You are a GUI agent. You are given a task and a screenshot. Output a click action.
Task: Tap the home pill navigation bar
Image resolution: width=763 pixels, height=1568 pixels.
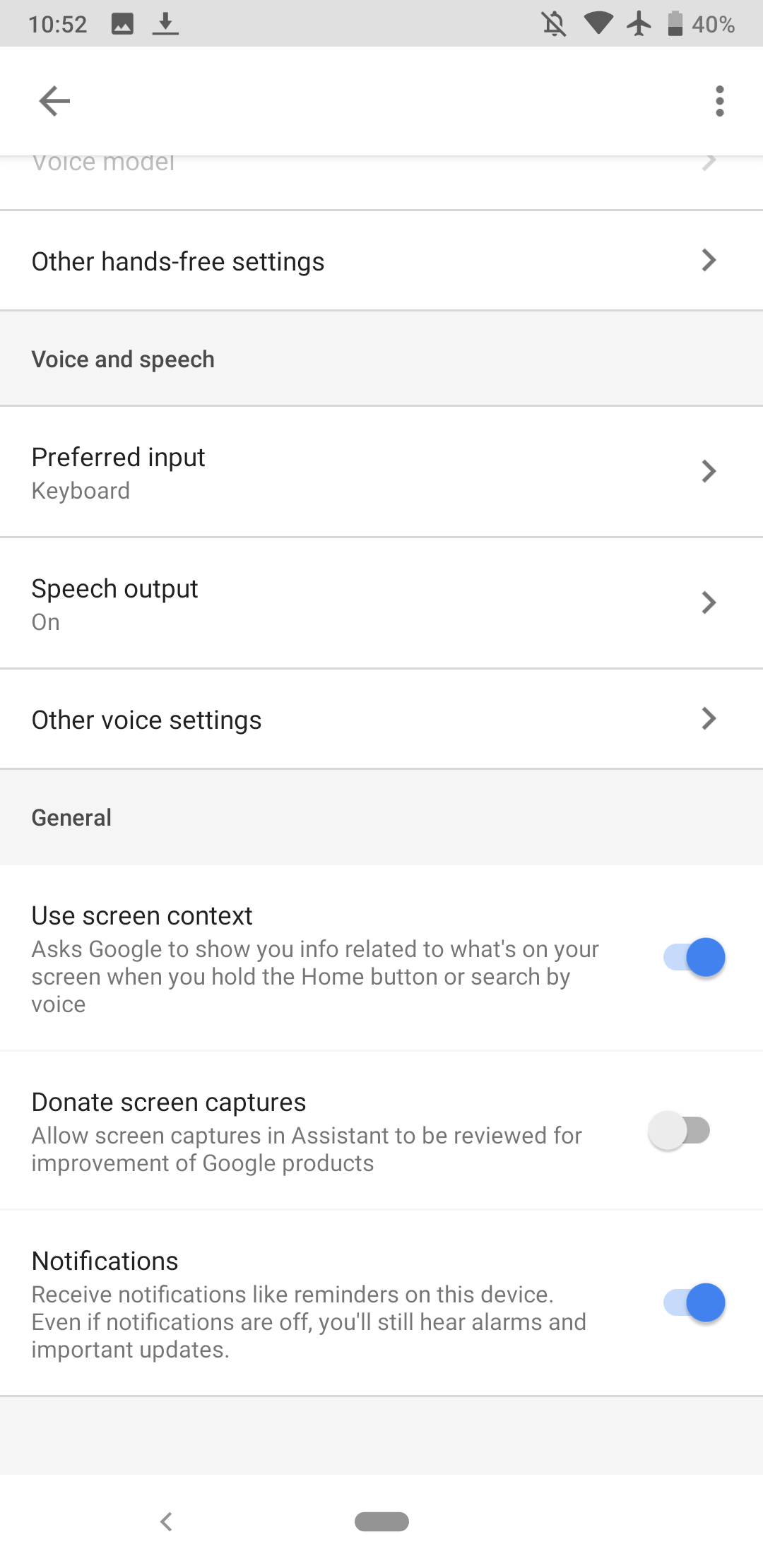coord(381,1523)
